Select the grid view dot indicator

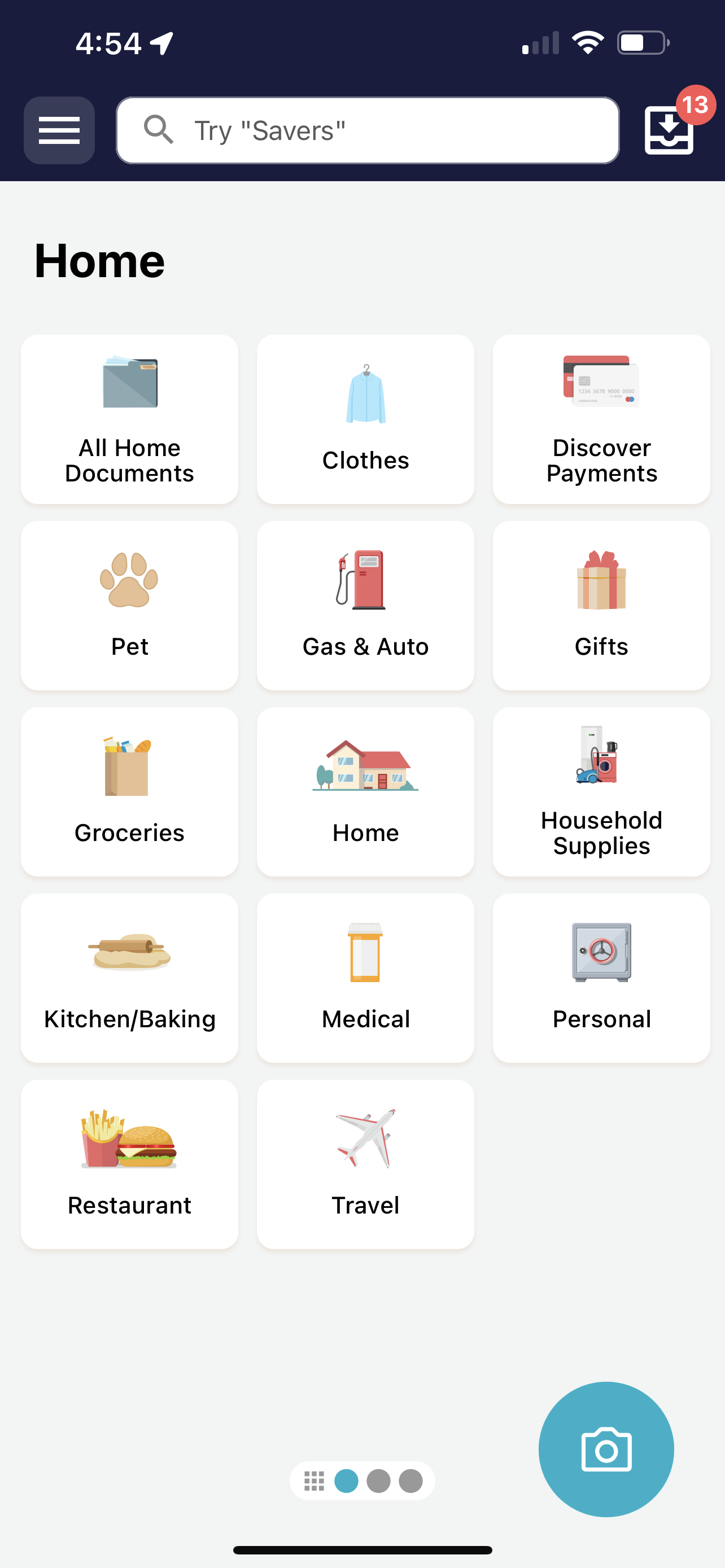(x=314, y=1481)
